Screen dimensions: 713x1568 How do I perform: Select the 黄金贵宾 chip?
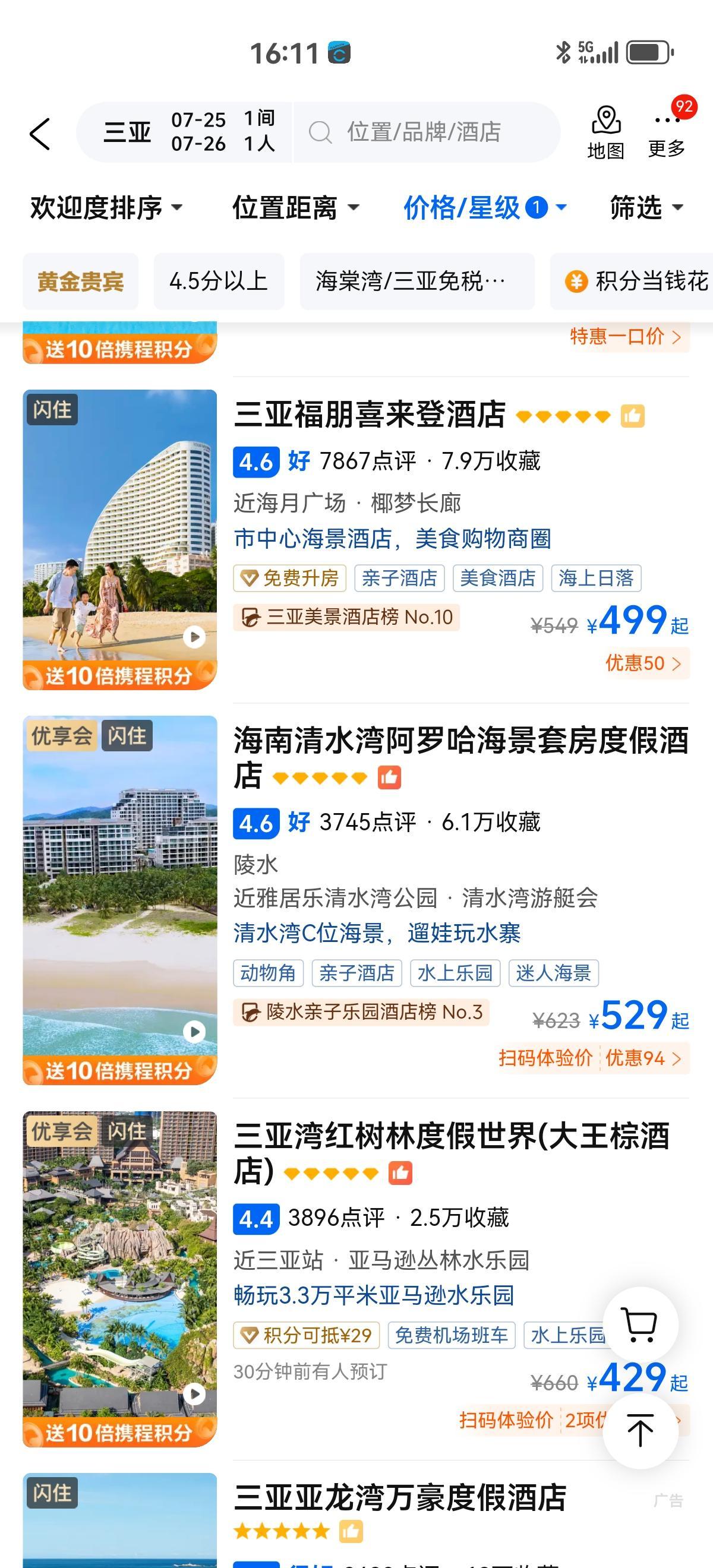[80, 281]
